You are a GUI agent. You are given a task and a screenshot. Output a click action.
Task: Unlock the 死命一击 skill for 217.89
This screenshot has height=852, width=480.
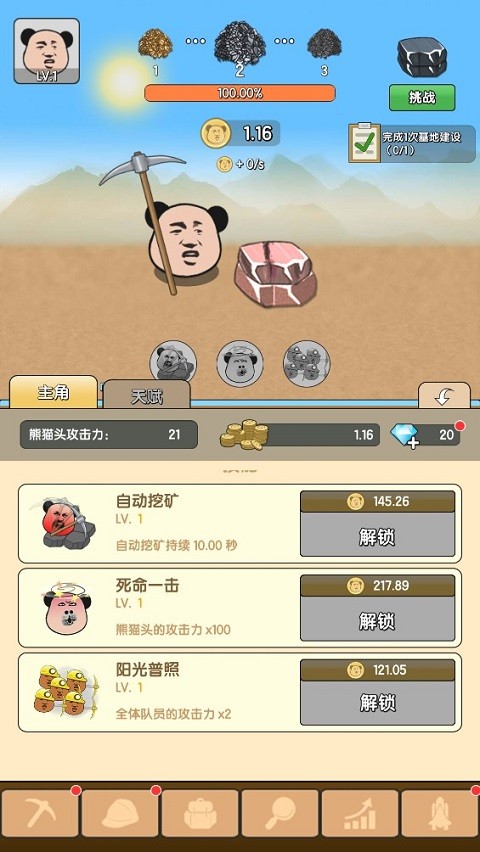[377, 608]
